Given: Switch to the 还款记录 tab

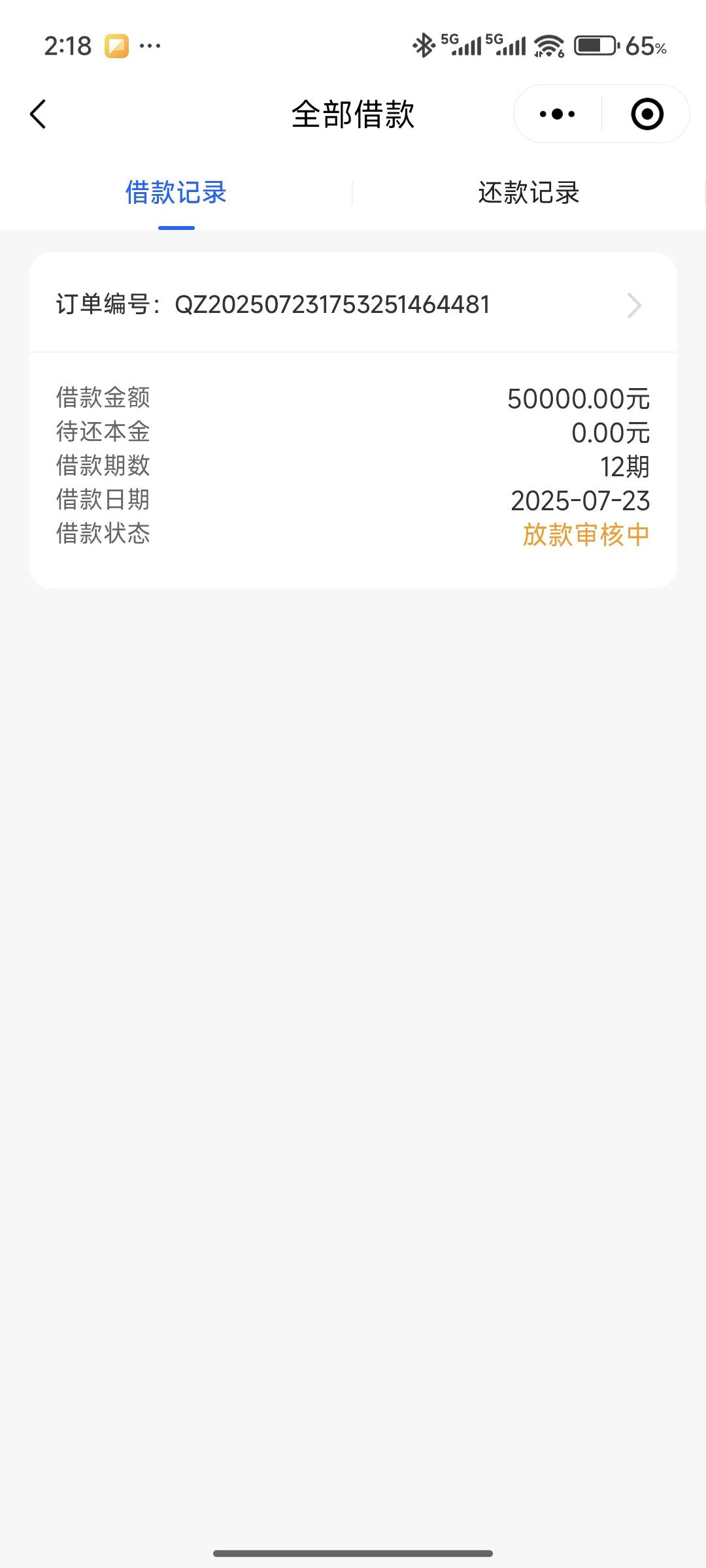Looking at the screenshot, I should pyautogui.click(x=529, y=193).
